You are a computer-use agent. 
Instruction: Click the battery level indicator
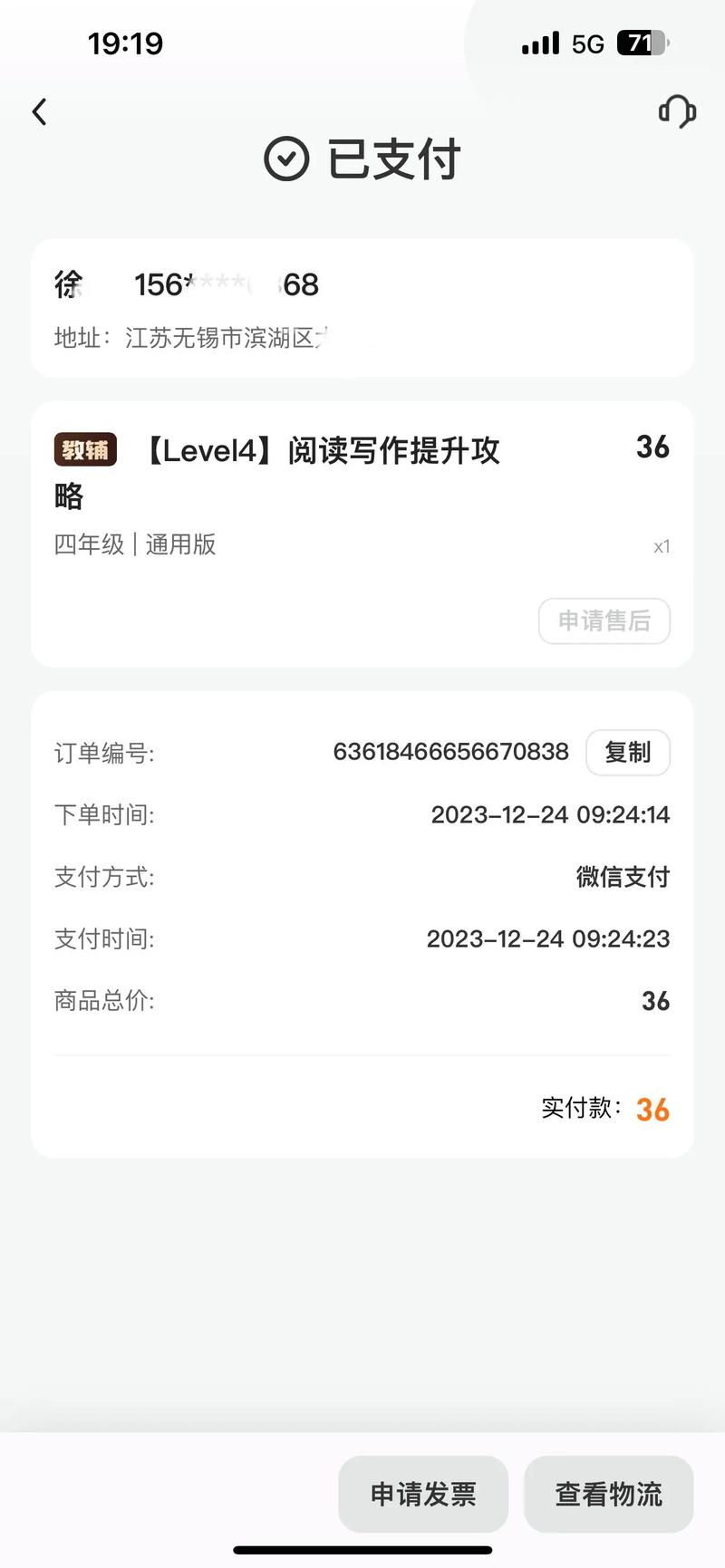pyautogui.click(x=640, y=42)
